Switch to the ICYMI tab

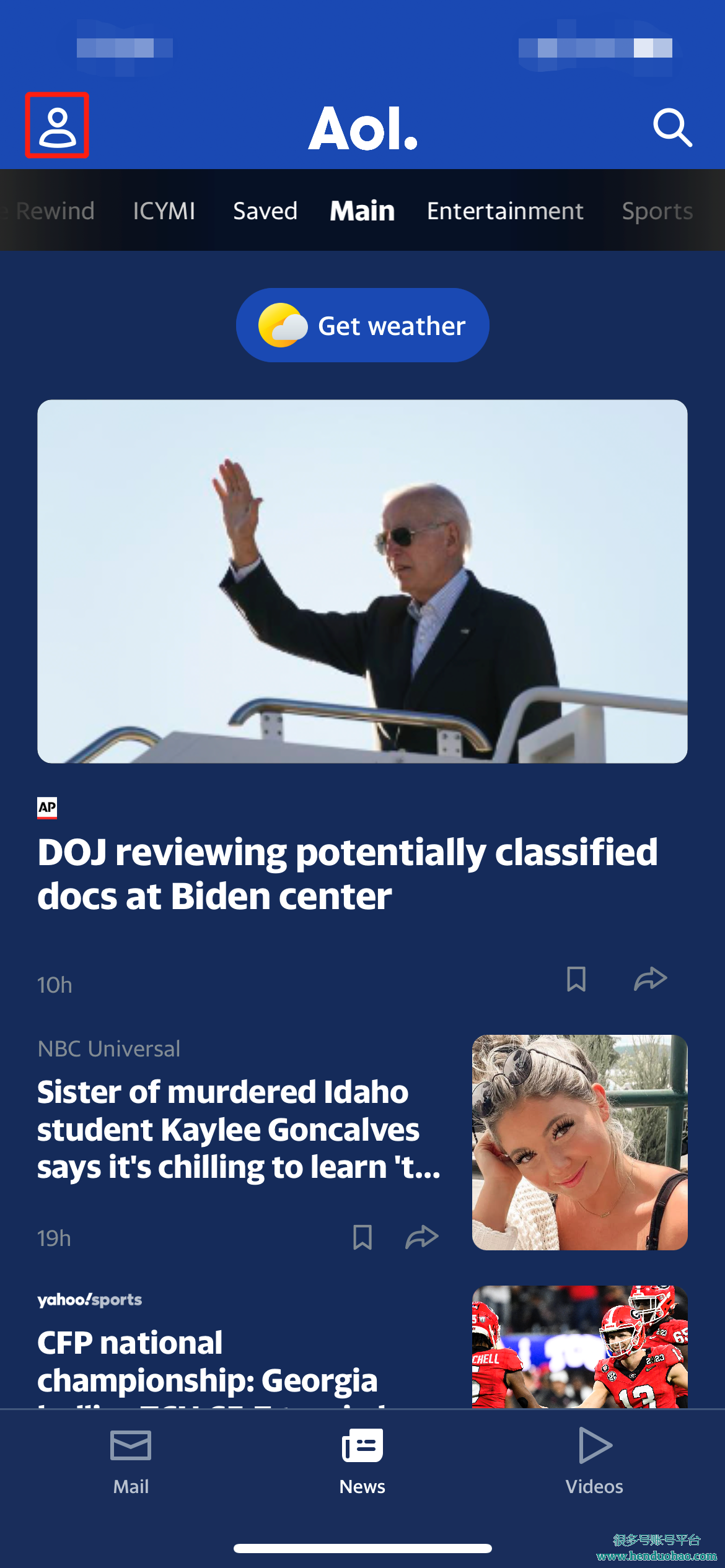coord(164,211)
